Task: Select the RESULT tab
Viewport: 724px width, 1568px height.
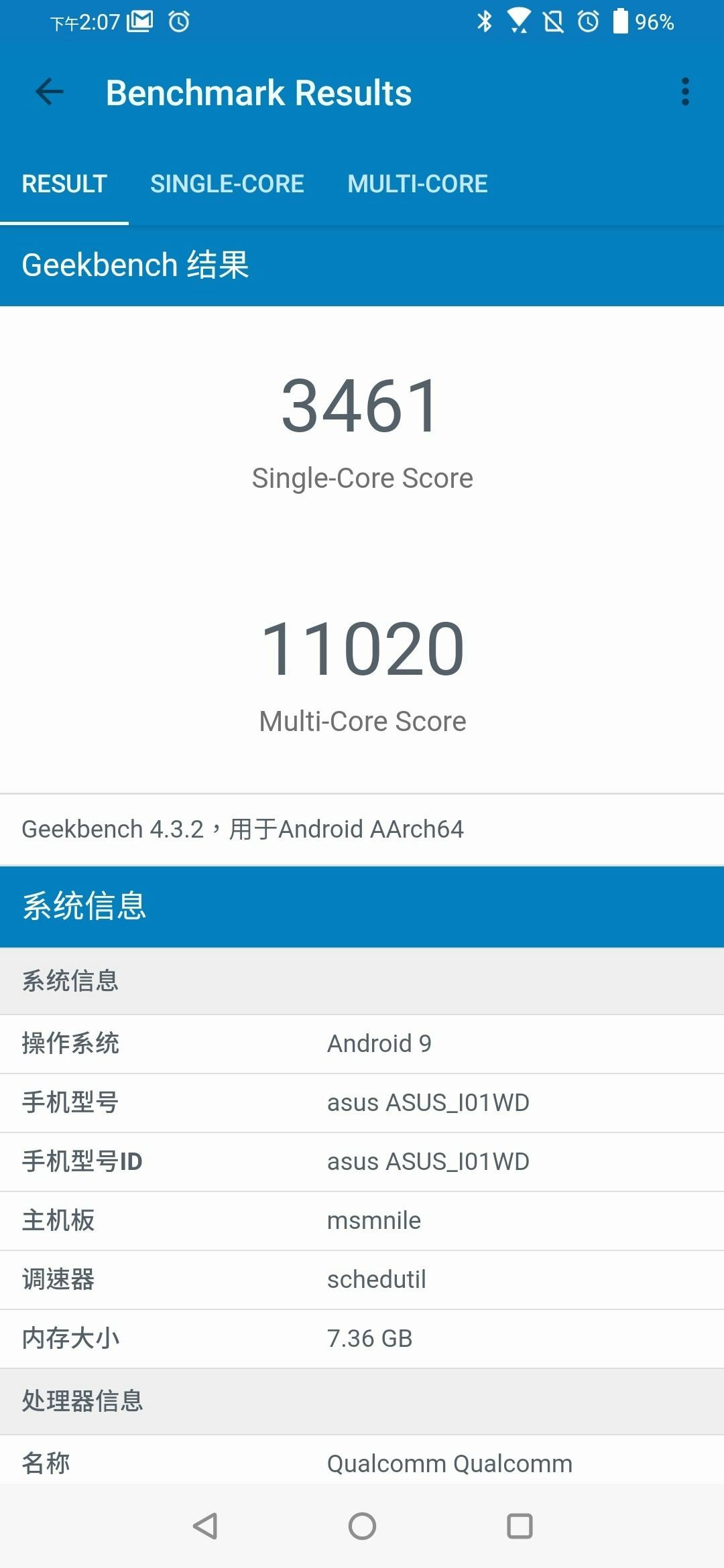Action: pyautogui.click(x=64, y=184)
